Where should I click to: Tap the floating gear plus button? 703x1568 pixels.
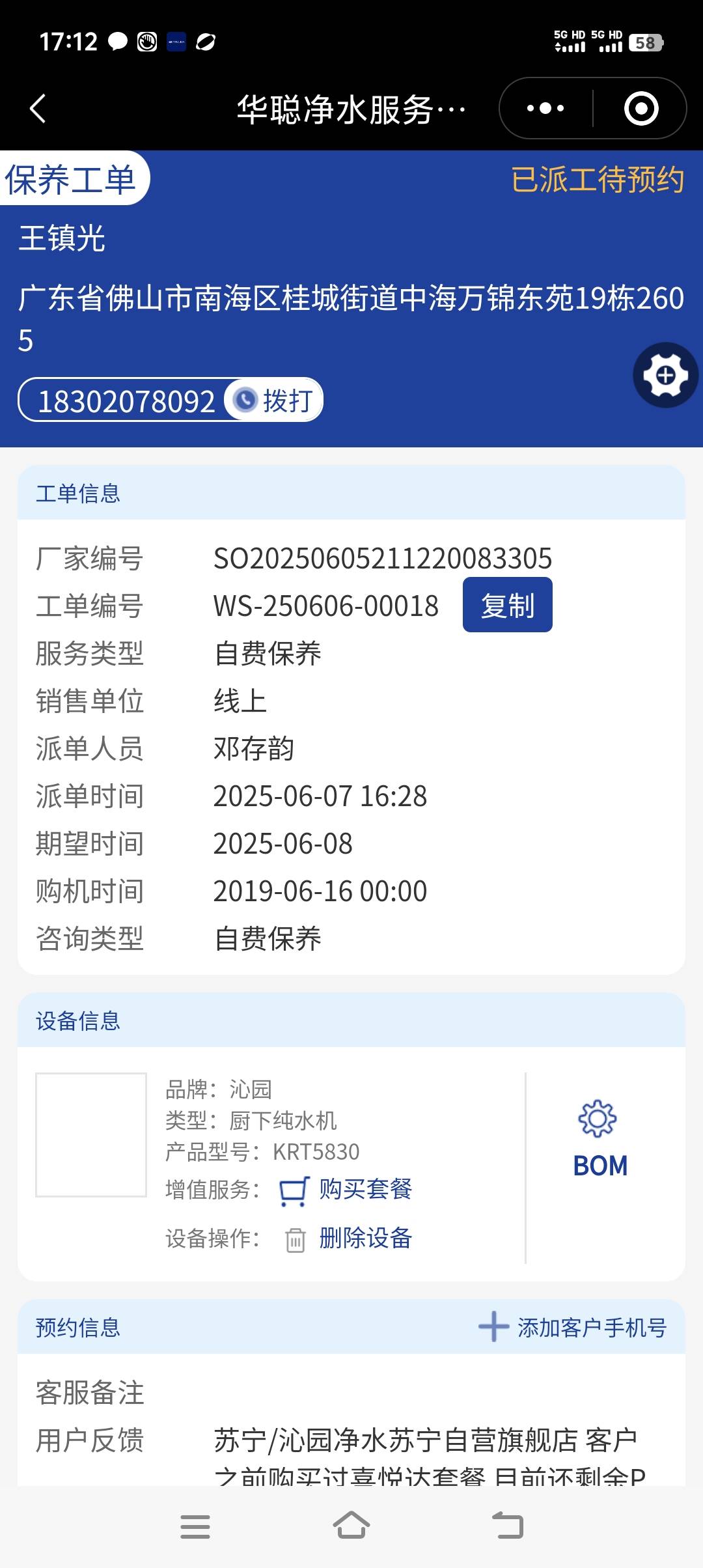pyautogui.click(x=665, y=375)
